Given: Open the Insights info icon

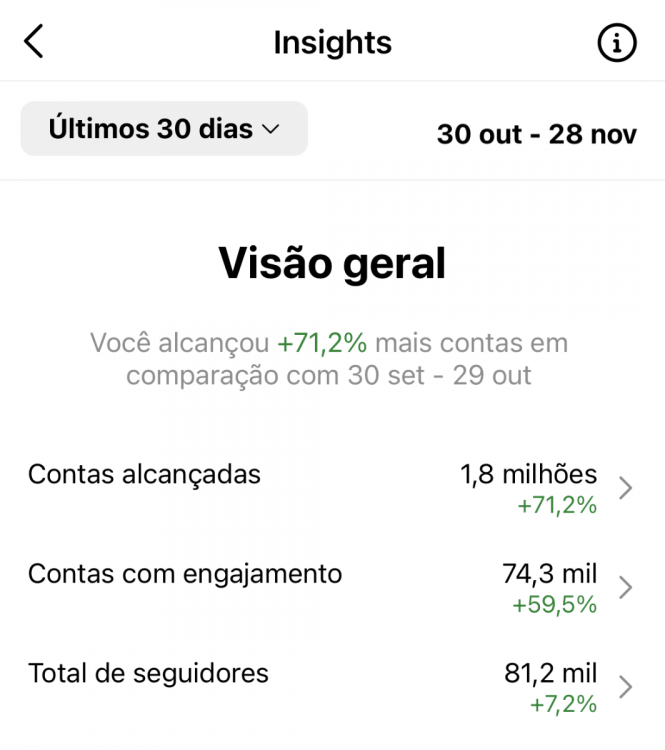Looking at the screenshot, I should [616, 43].
